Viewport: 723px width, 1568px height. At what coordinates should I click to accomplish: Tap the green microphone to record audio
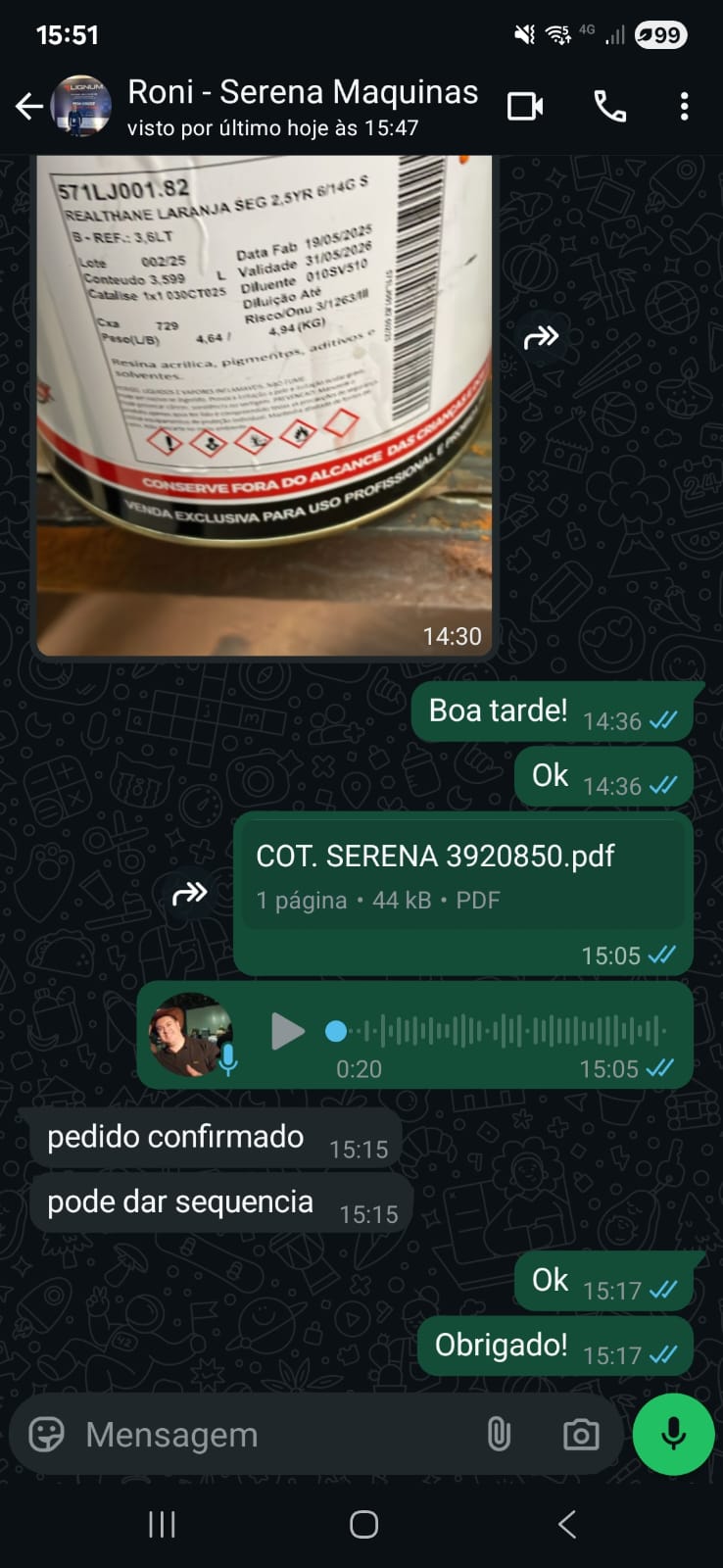[673, 1435]
